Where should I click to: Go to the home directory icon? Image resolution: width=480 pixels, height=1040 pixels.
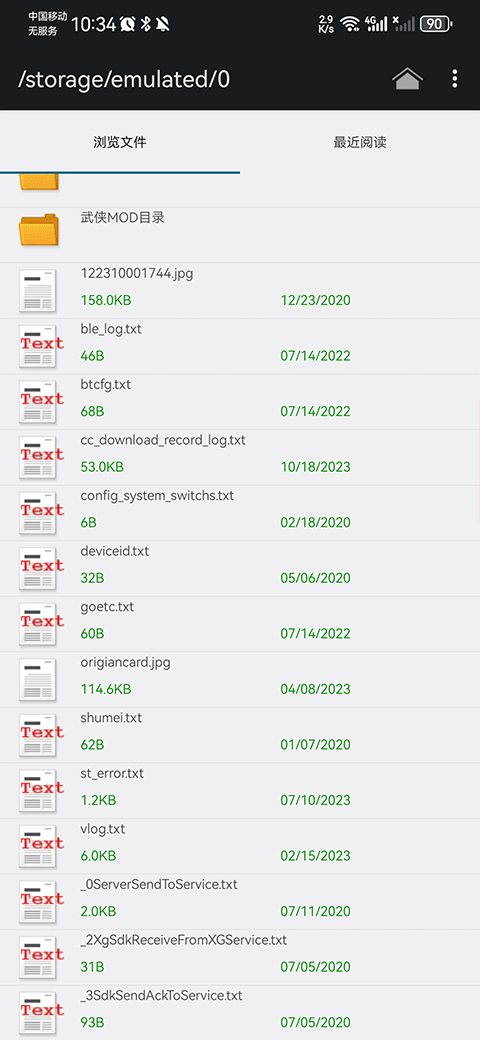click(x=407, y=79)
